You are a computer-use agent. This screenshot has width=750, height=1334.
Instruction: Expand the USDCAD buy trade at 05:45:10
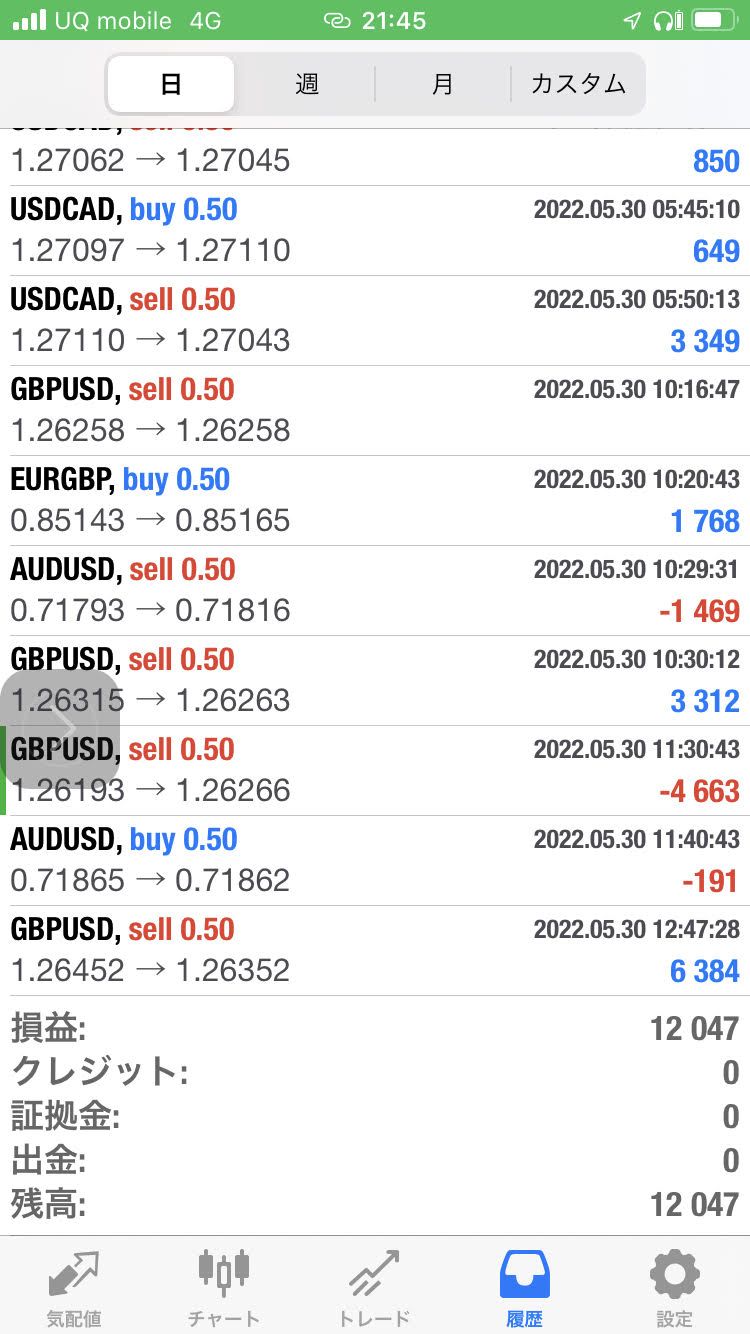click(x=375, y=230)
